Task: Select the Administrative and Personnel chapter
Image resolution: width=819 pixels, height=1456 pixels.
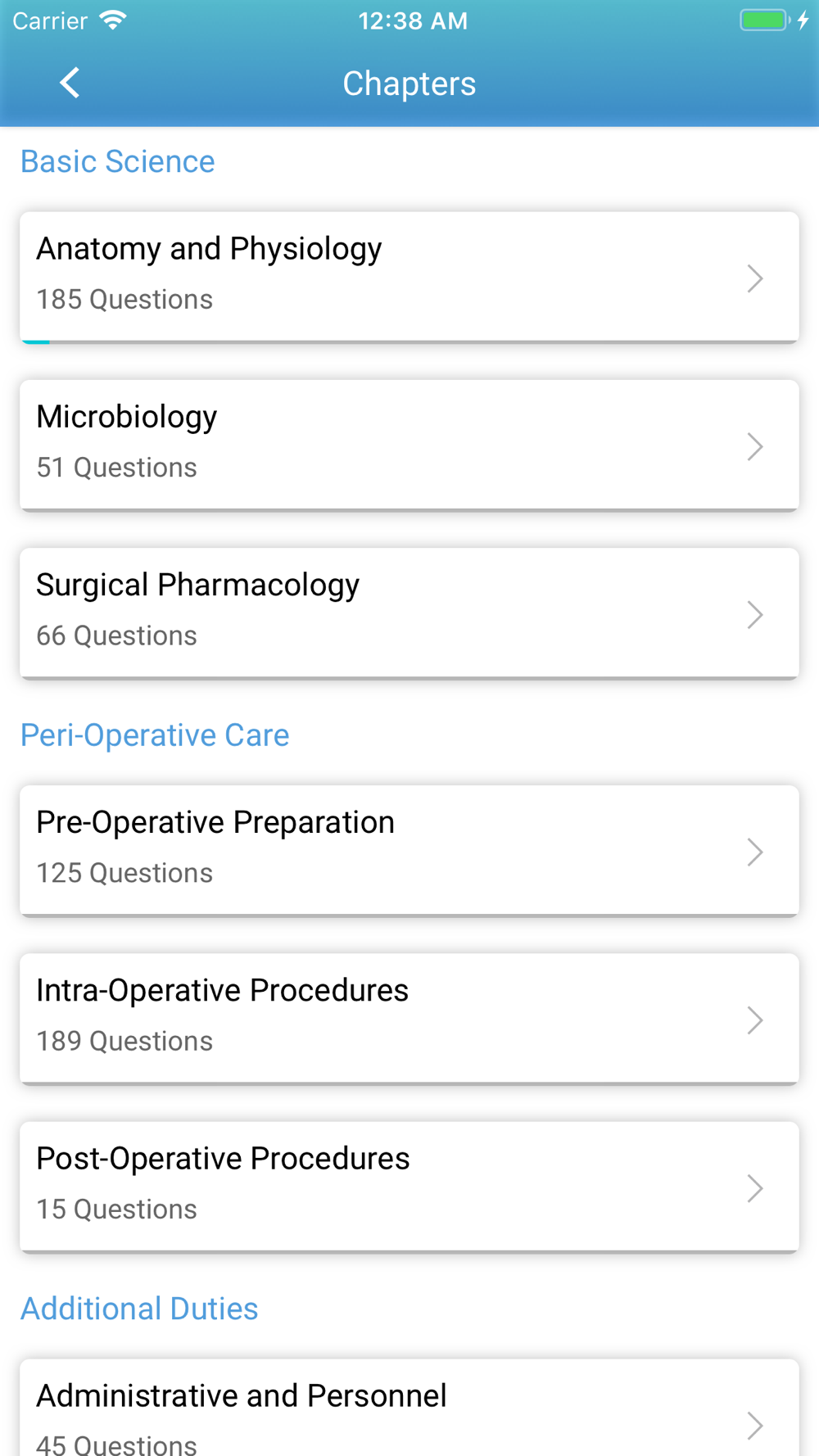Action: coord(409,1408)
